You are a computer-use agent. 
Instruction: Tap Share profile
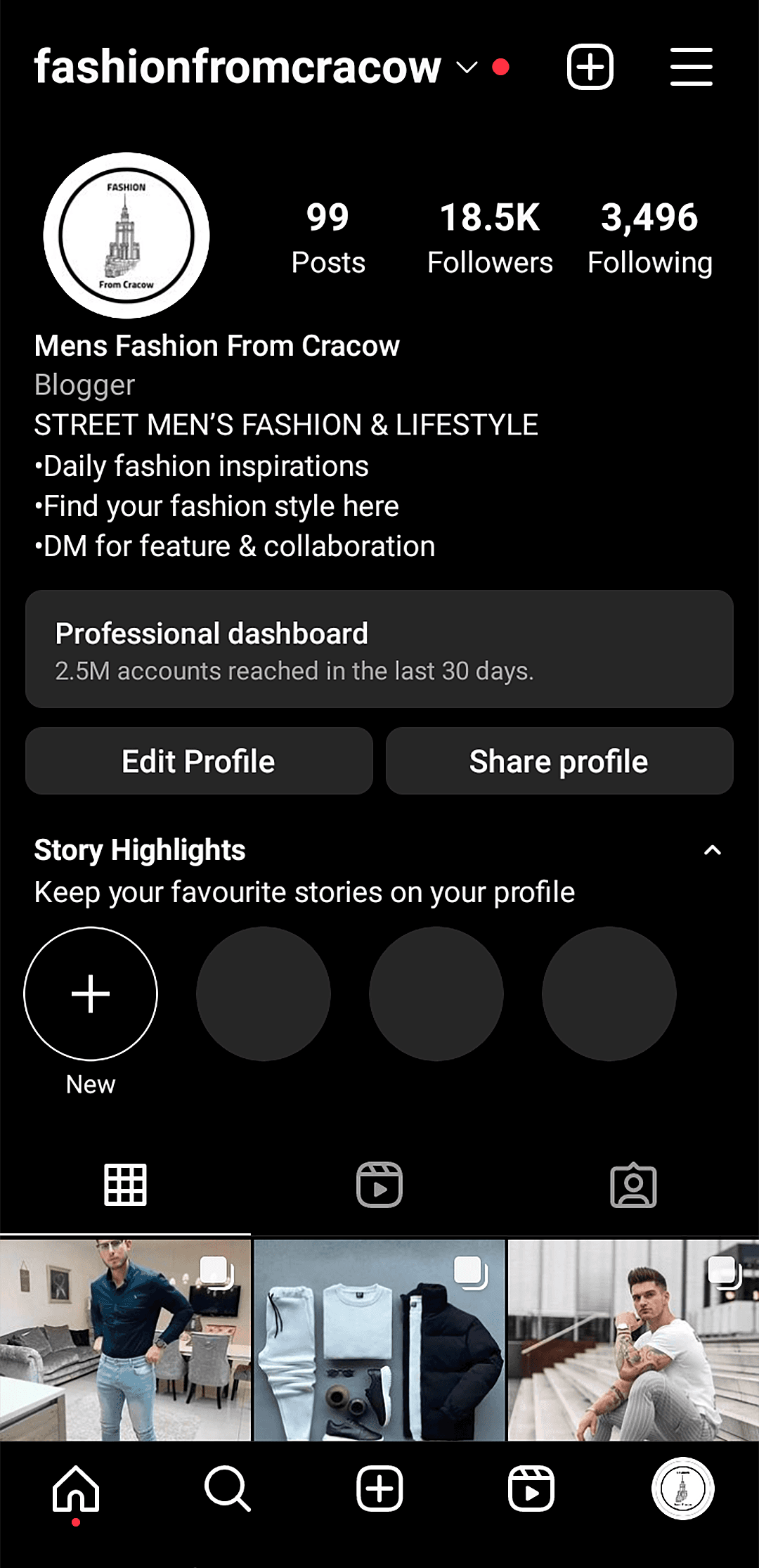[559, 761]
